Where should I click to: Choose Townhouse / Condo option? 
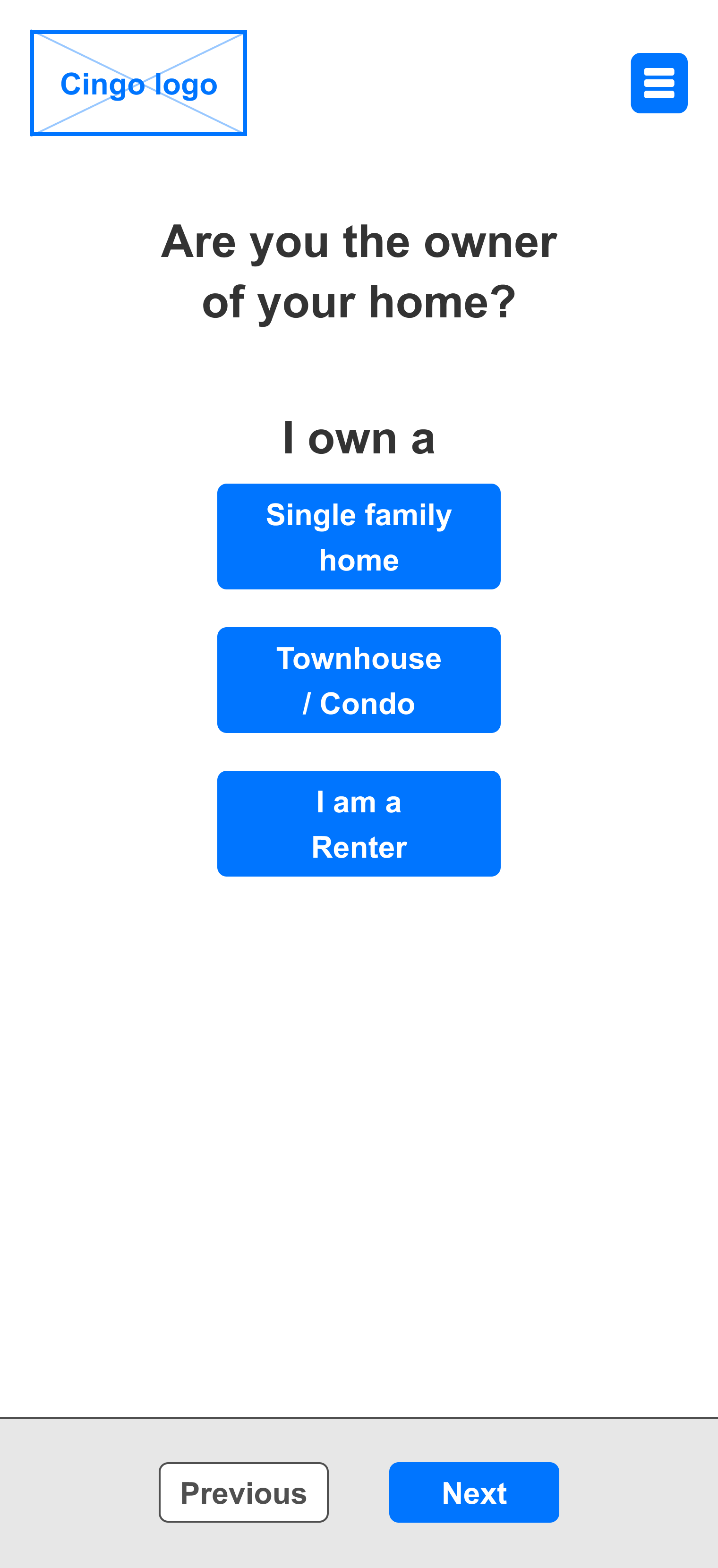[x=359, y=680]
